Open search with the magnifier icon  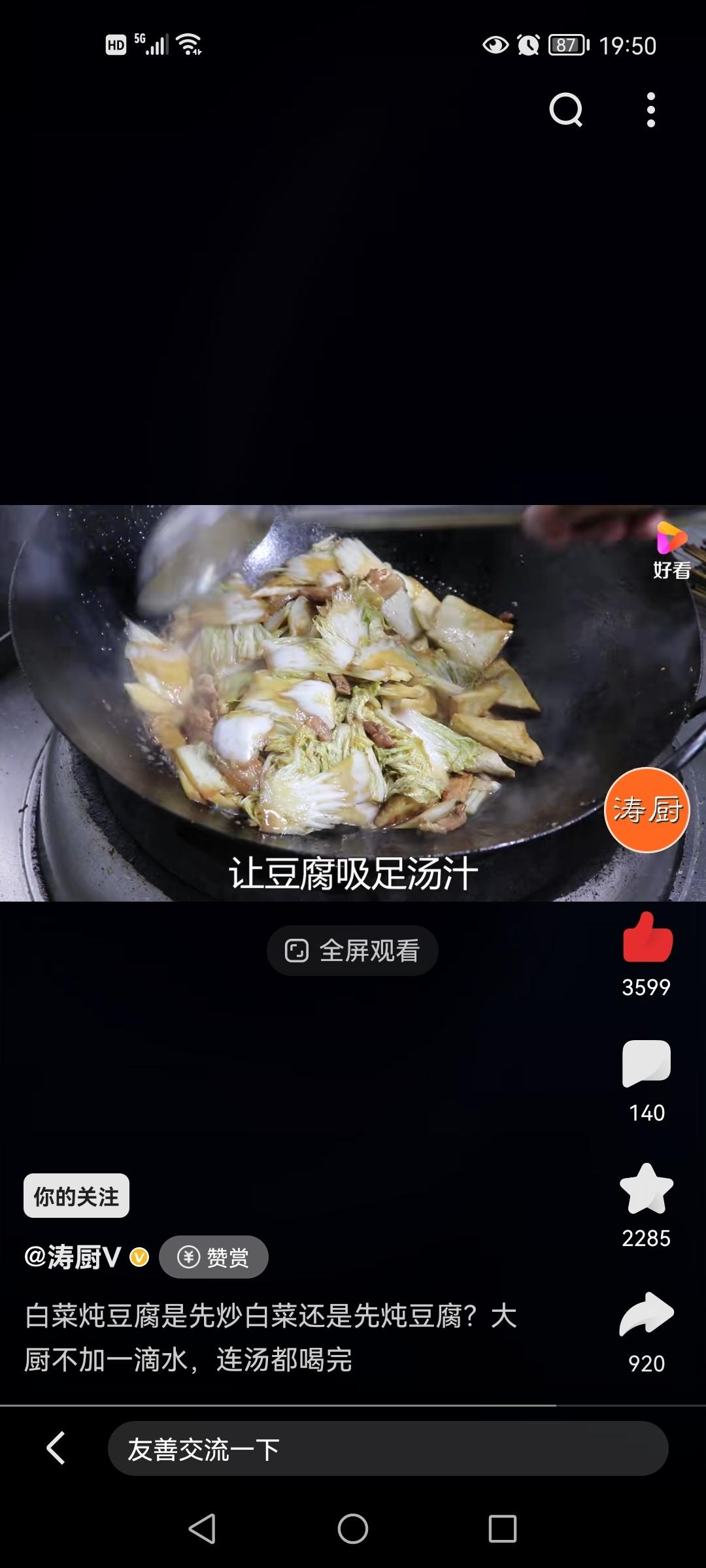[565, 110]
